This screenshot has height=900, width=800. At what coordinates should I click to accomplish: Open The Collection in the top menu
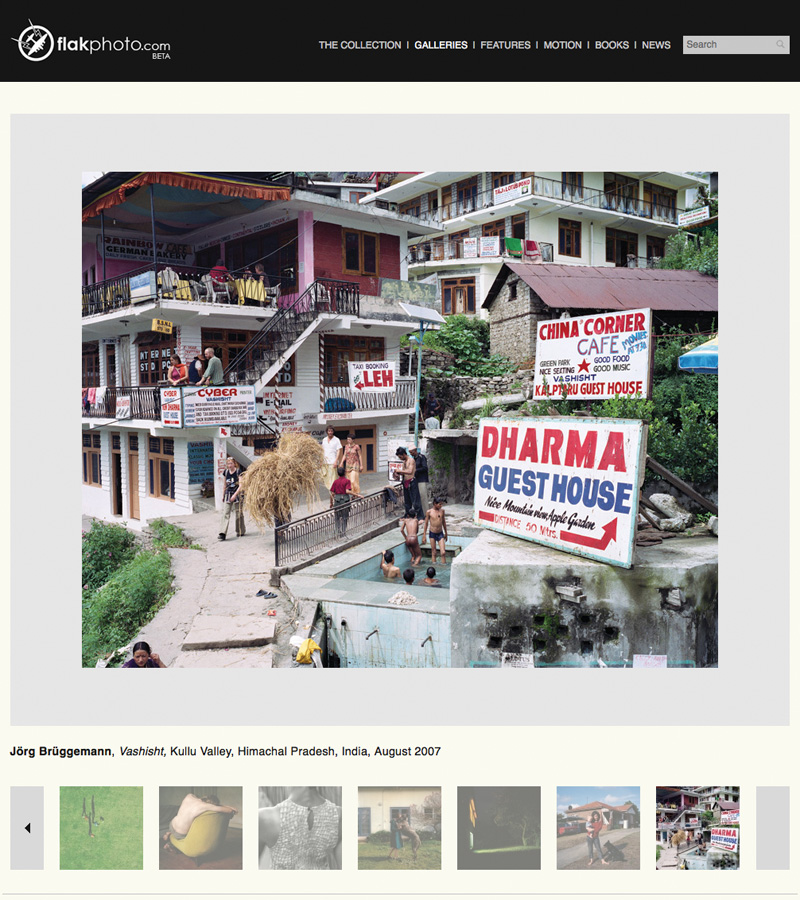pos(359,45)
